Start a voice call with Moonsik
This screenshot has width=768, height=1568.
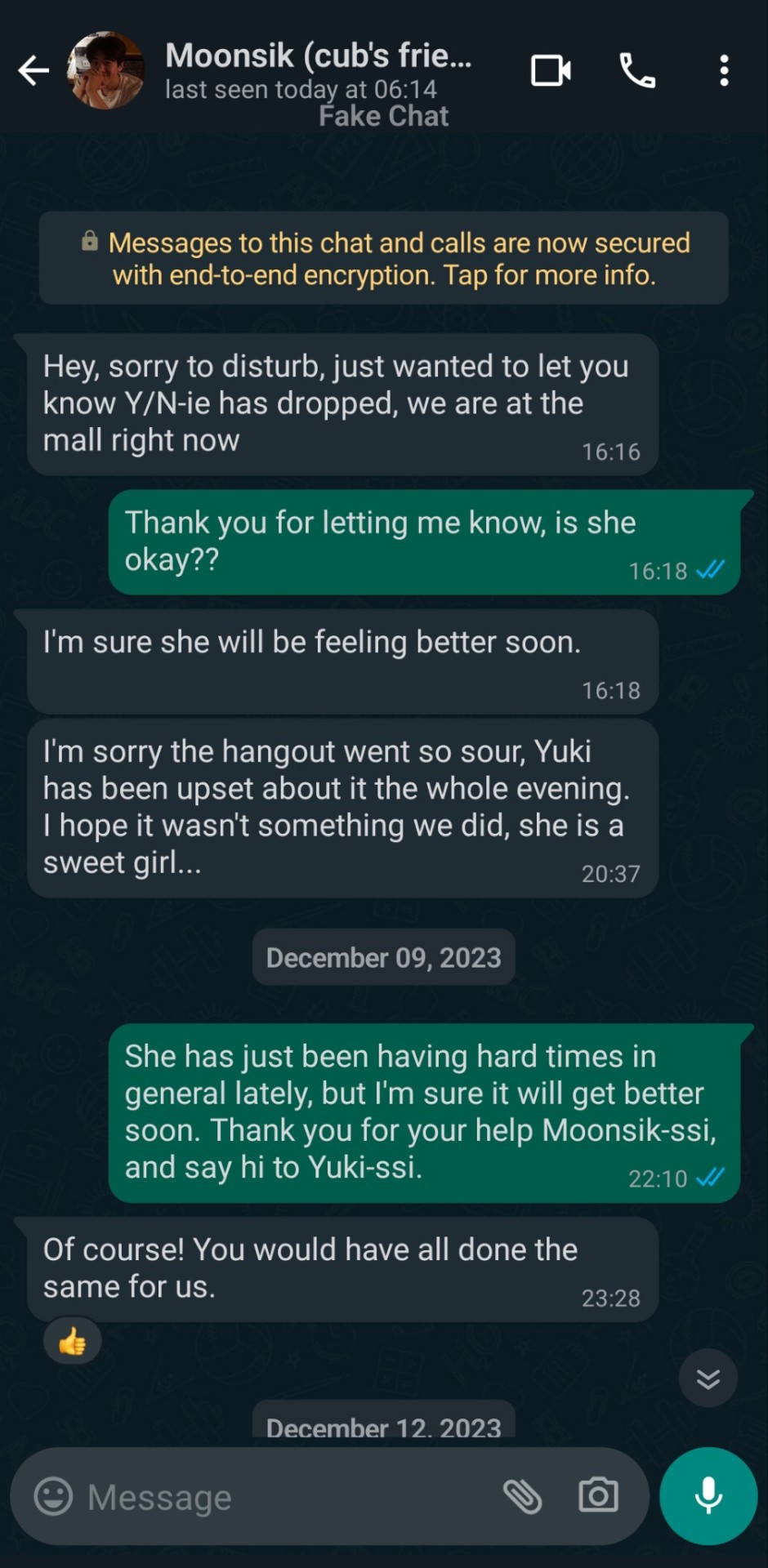pyautogui.click(x=637, y=71)
